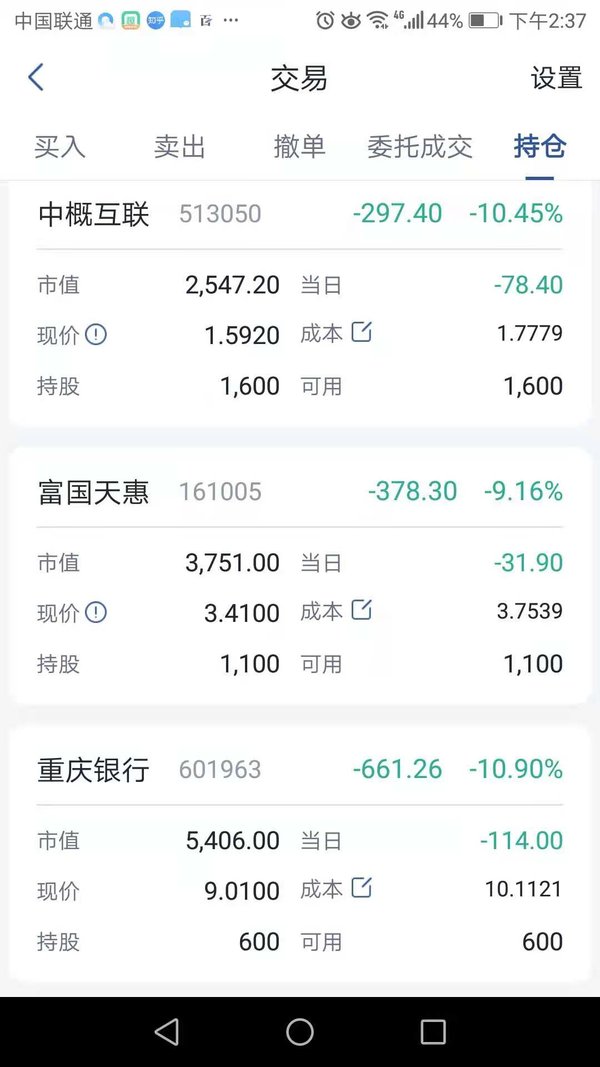
Task: Edit the cost price of 富国天惠
Action: click(x=361, y=610)
